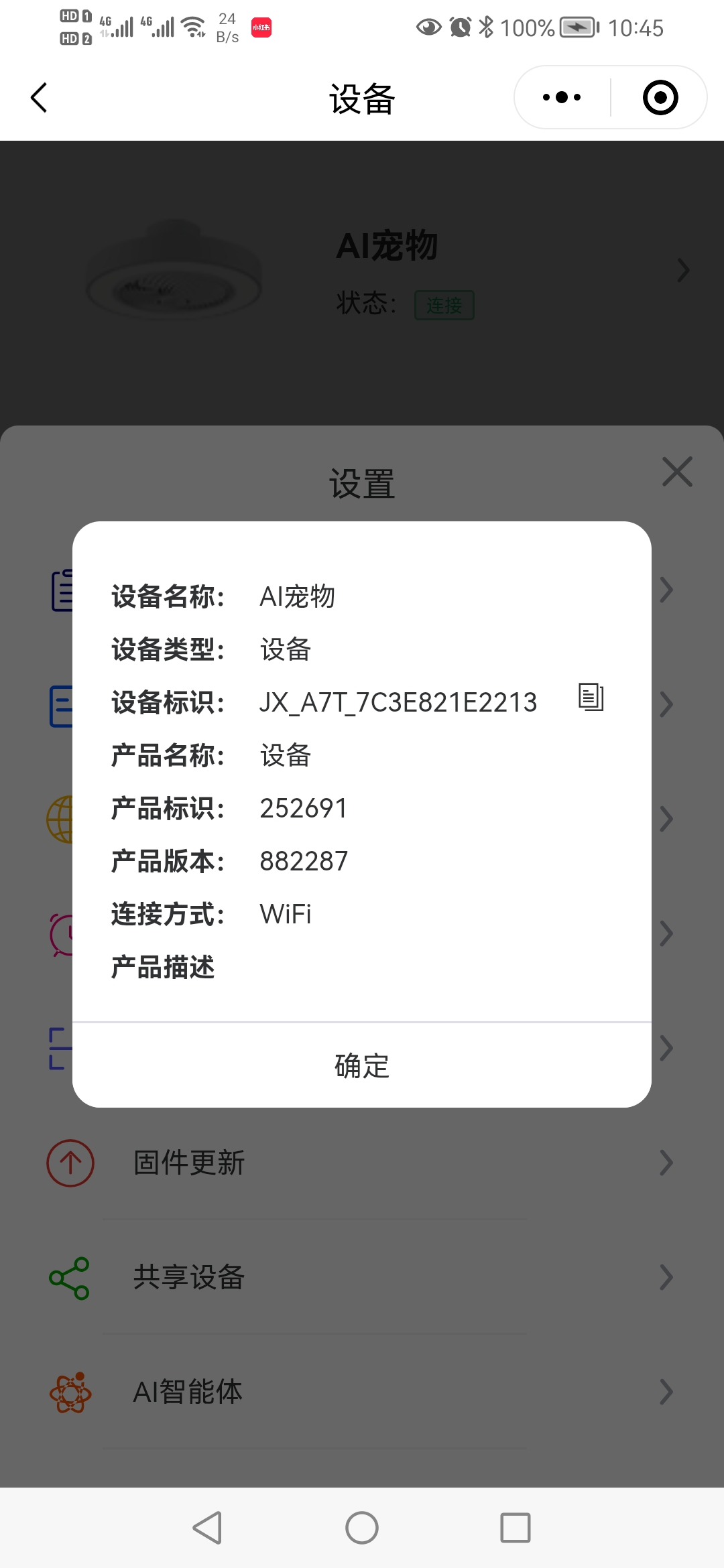The width and height of the screenshot is (724, 1568).
Task: Tap the 连接 status badge
Action: (444, 305)
